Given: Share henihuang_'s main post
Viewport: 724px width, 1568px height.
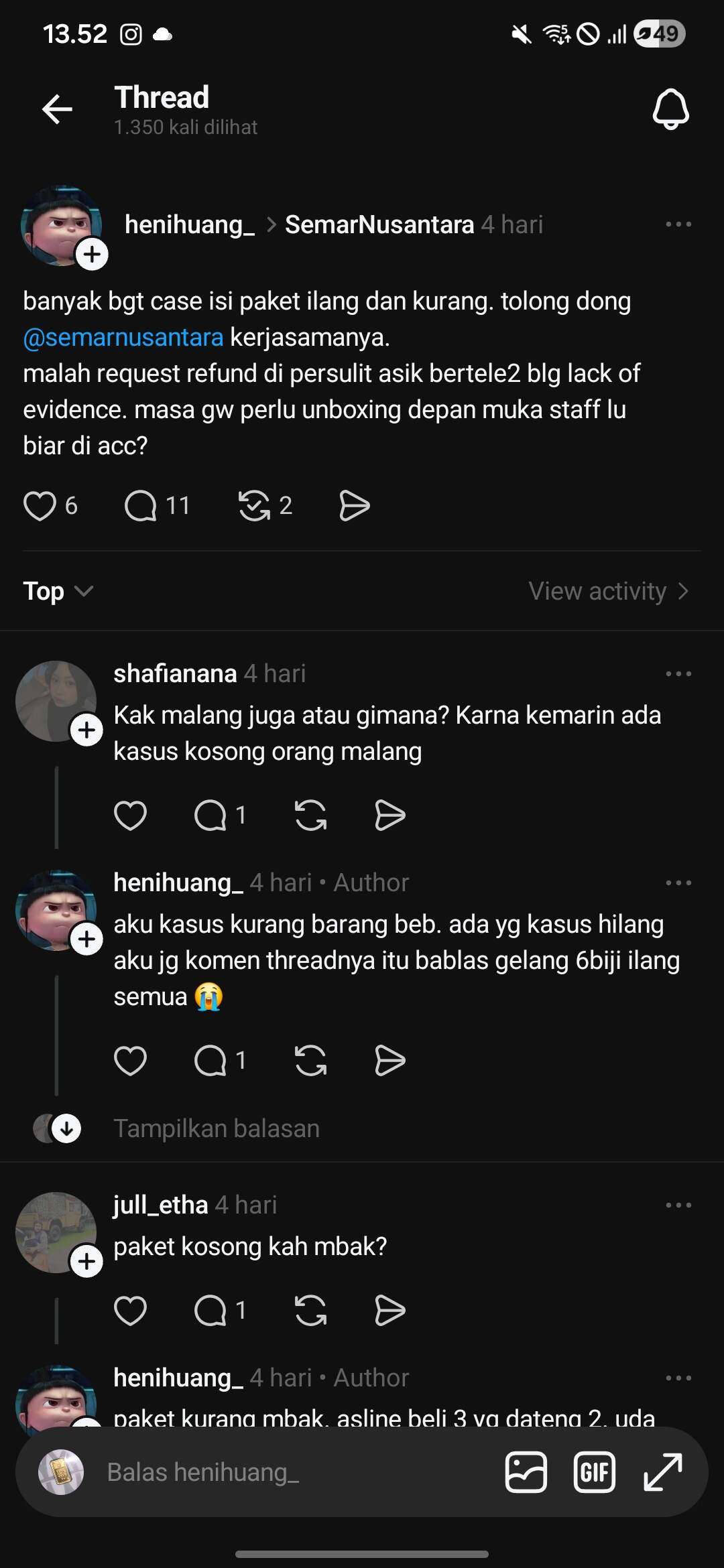Looking at the screenshot, I should [x=355, y=505].
